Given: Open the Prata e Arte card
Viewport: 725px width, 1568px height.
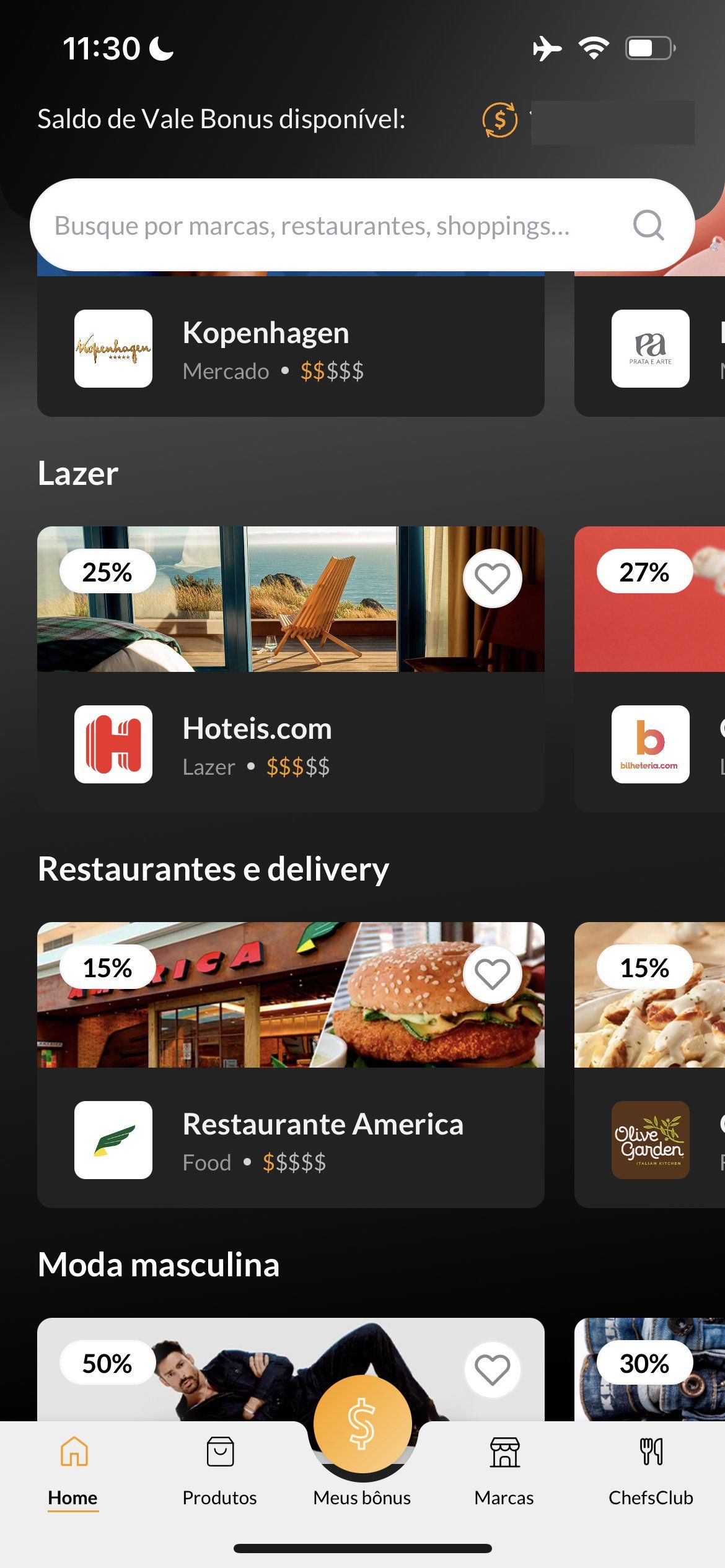Looking at the screenshot, I should tap(649, 349).
